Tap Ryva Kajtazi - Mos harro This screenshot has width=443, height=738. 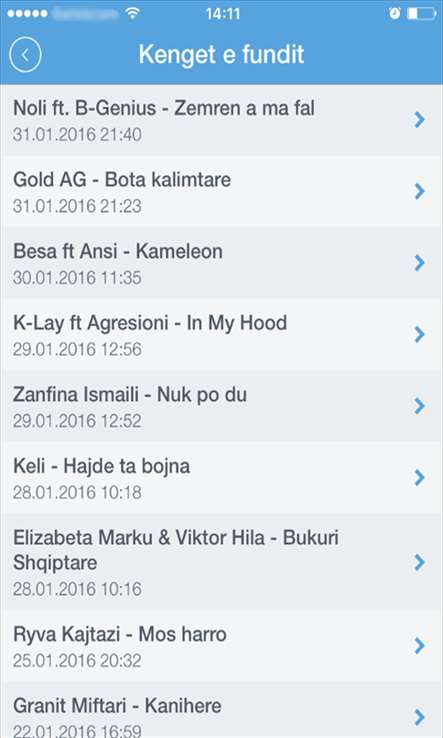pyautogui.click(x=221, y=646)
